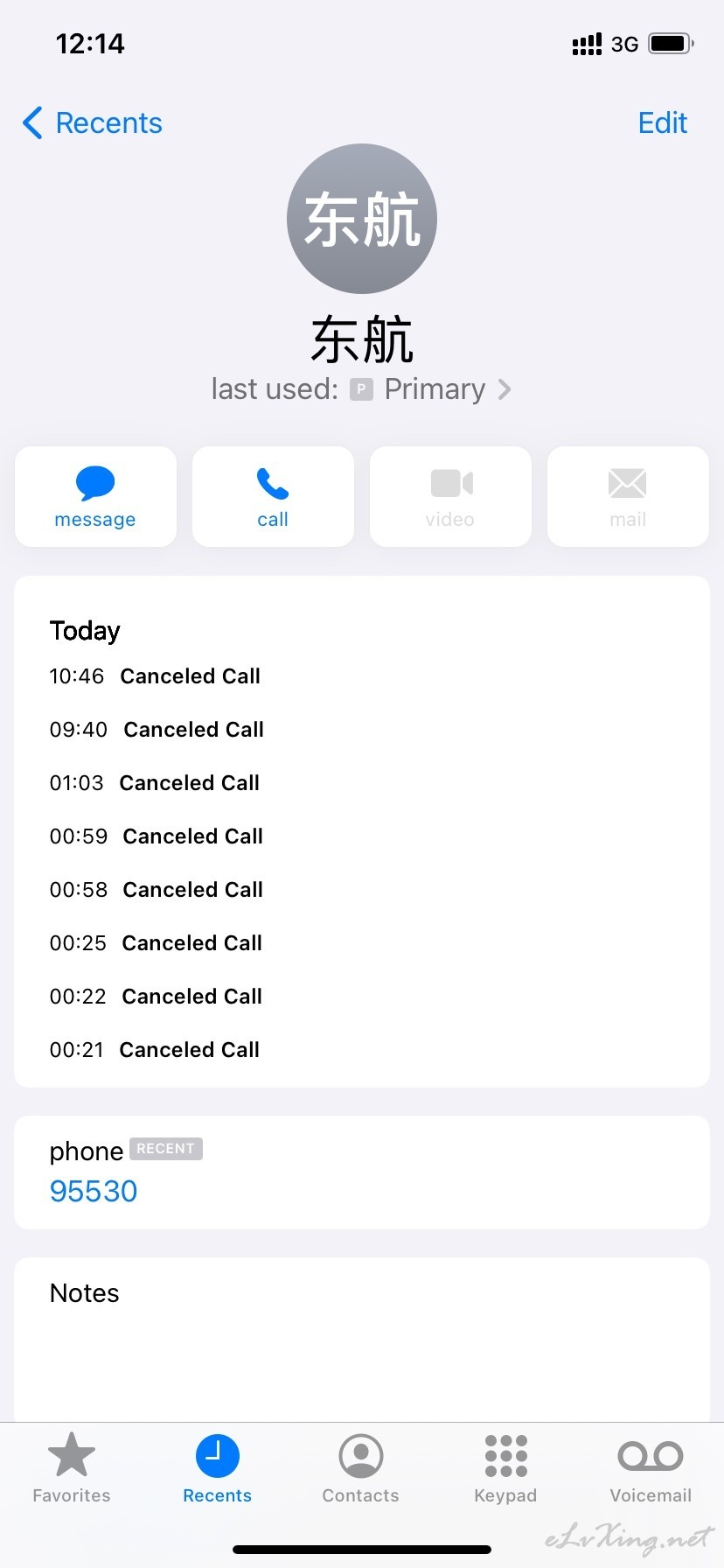Image resolution: width=724 pixels, height=1568 pixels.
Task: Switch to the Favorites tab
Action: [72, 1468]
